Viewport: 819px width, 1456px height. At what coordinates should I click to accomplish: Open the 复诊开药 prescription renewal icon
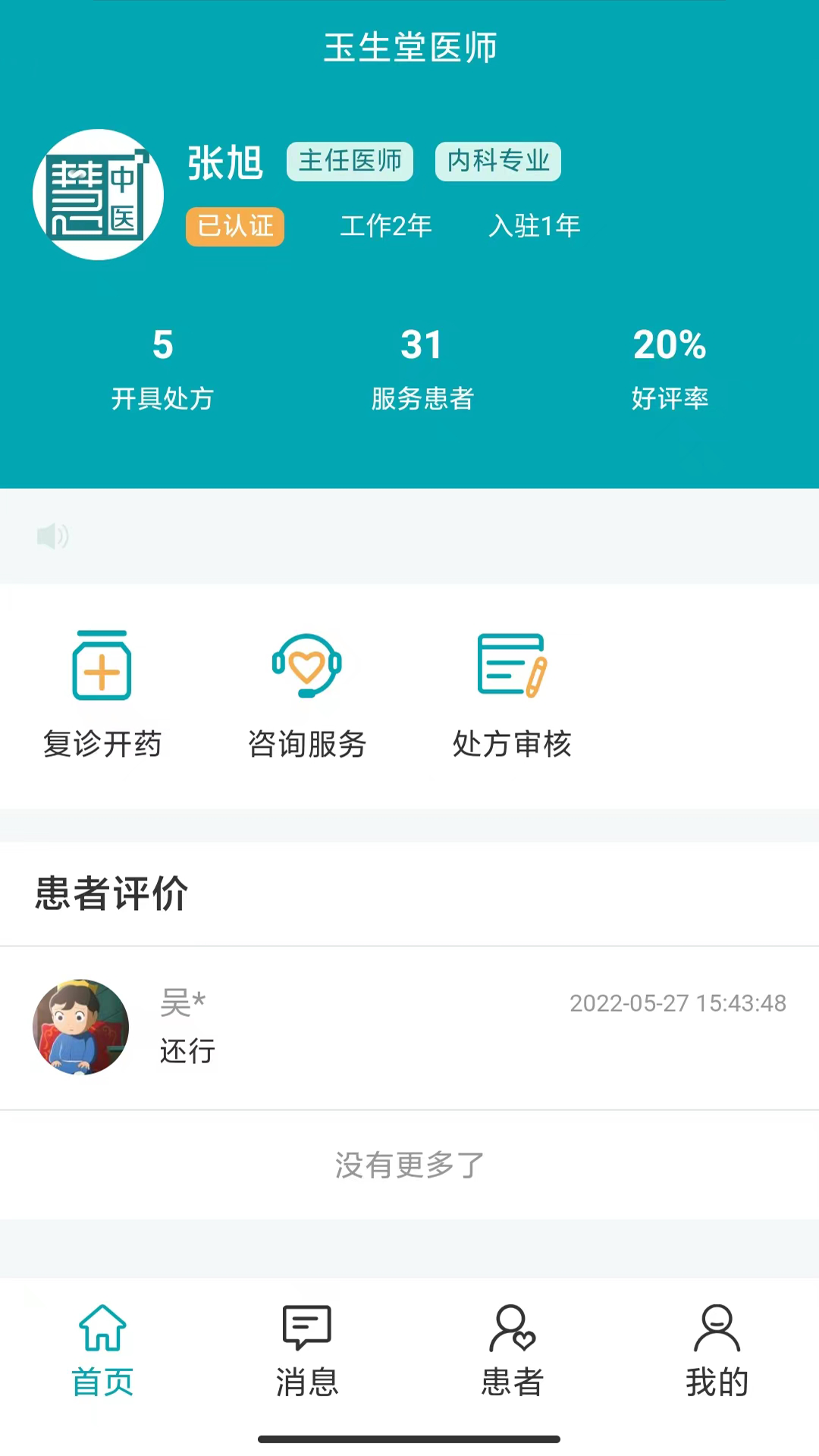(102, 667)
